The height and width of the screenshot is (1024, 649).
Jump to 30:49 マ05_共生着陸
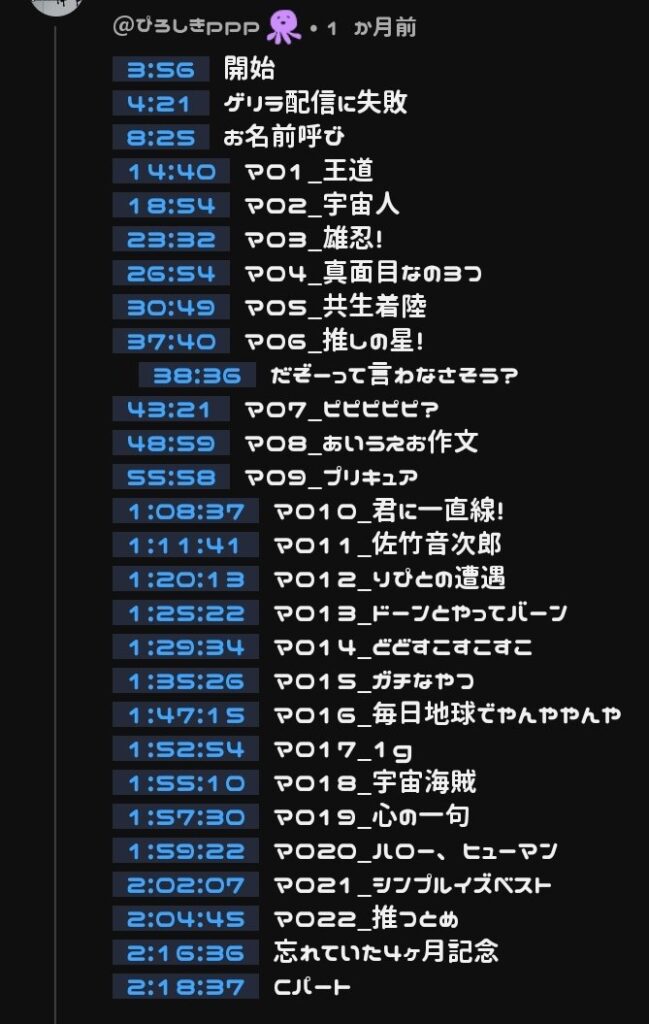(x=171, y=307)
